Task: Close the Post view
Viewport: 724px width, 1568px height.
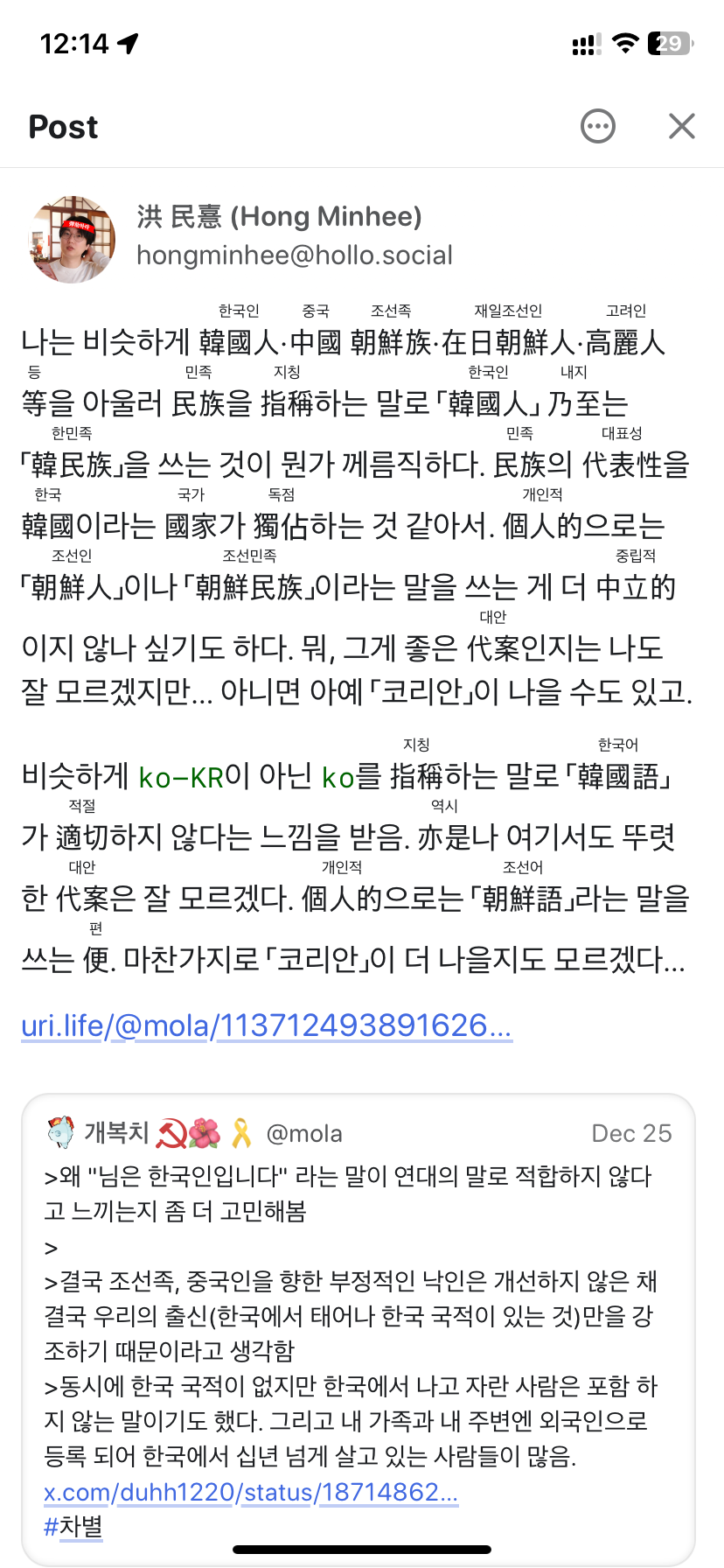Action: coord(682,126)
